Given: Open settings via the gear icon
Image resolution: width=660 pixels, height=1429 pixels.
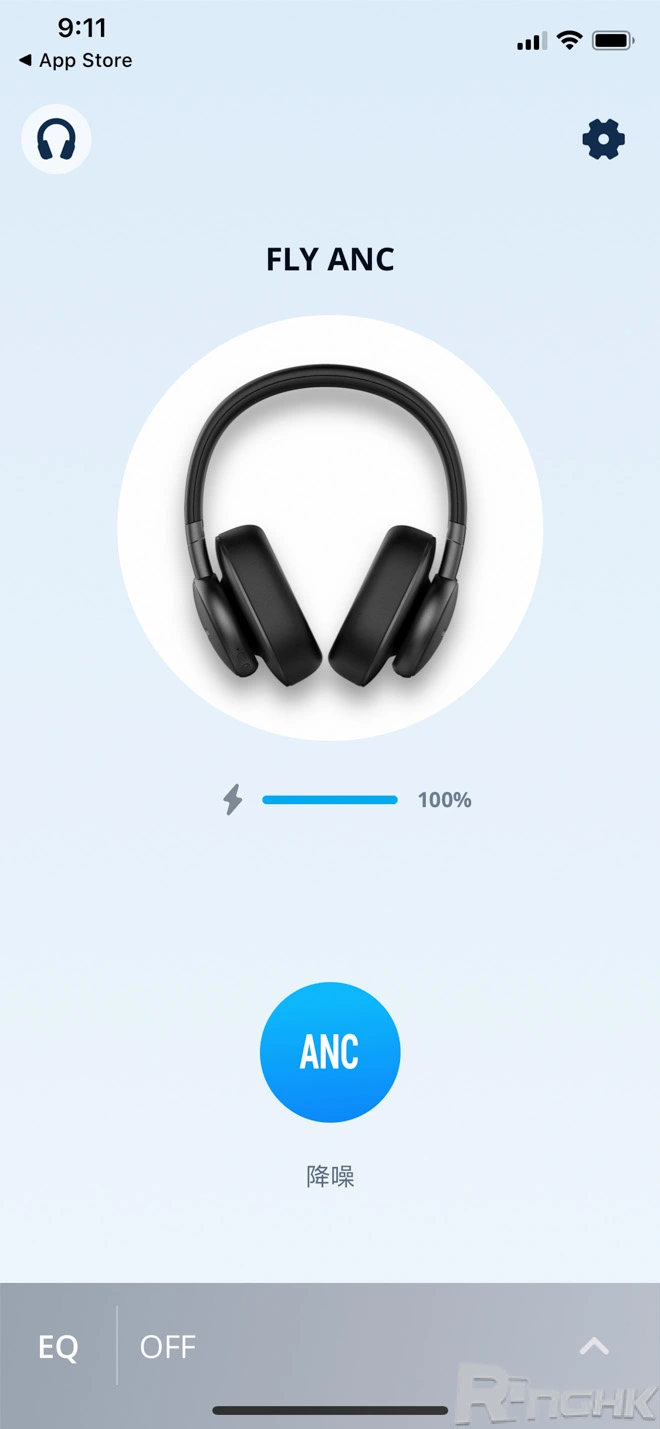Looking at the screenshot, I should 603,139.
